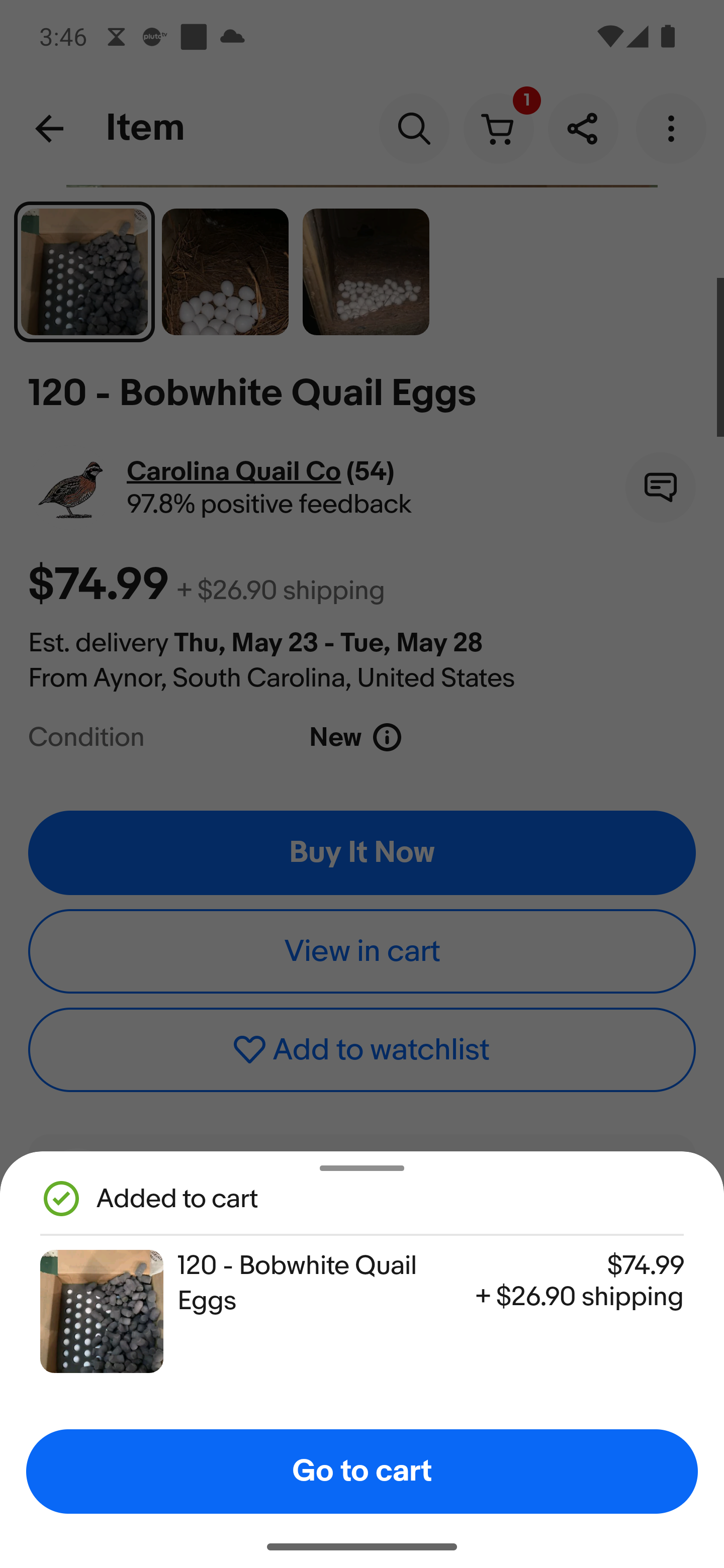Show condition info for New
The width and height of the screenshot is (724, 1568).
tap(387, 737)
